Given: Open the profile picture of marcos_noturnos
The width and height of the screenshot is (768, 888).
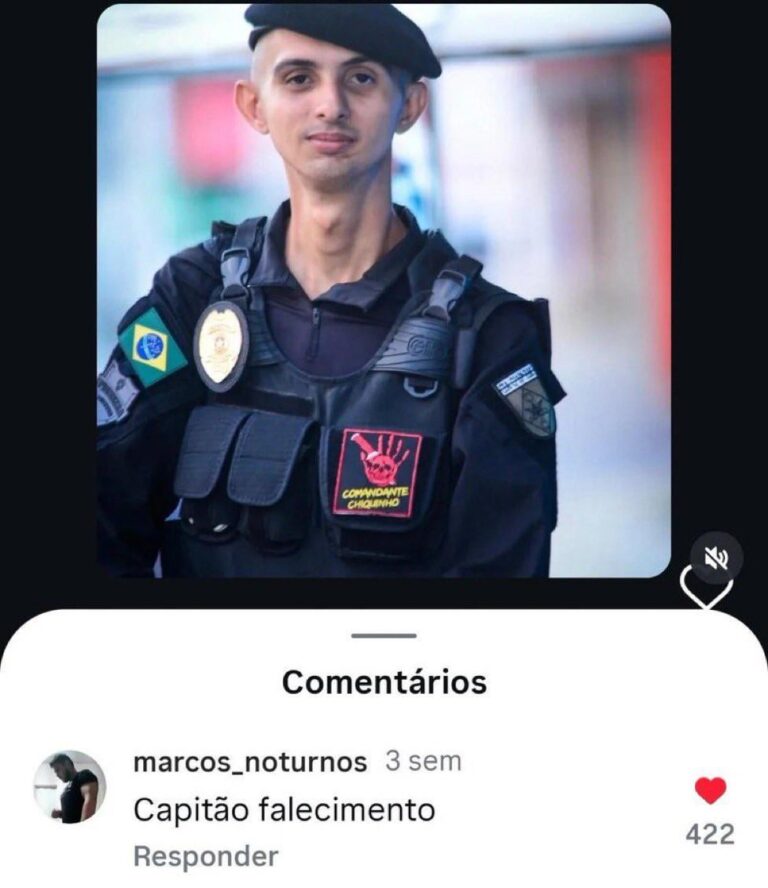Looking at the screenshot, I should coord(70,787).
